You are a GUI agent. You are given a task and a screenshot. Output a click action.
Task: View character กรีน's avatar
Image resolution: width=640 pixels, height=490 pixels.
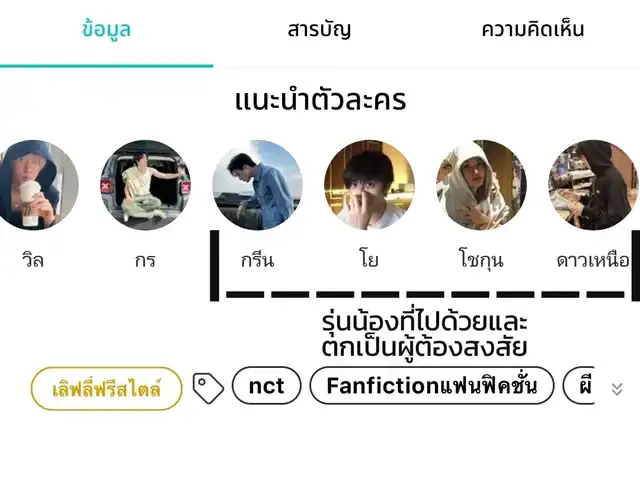click(258, 185)
